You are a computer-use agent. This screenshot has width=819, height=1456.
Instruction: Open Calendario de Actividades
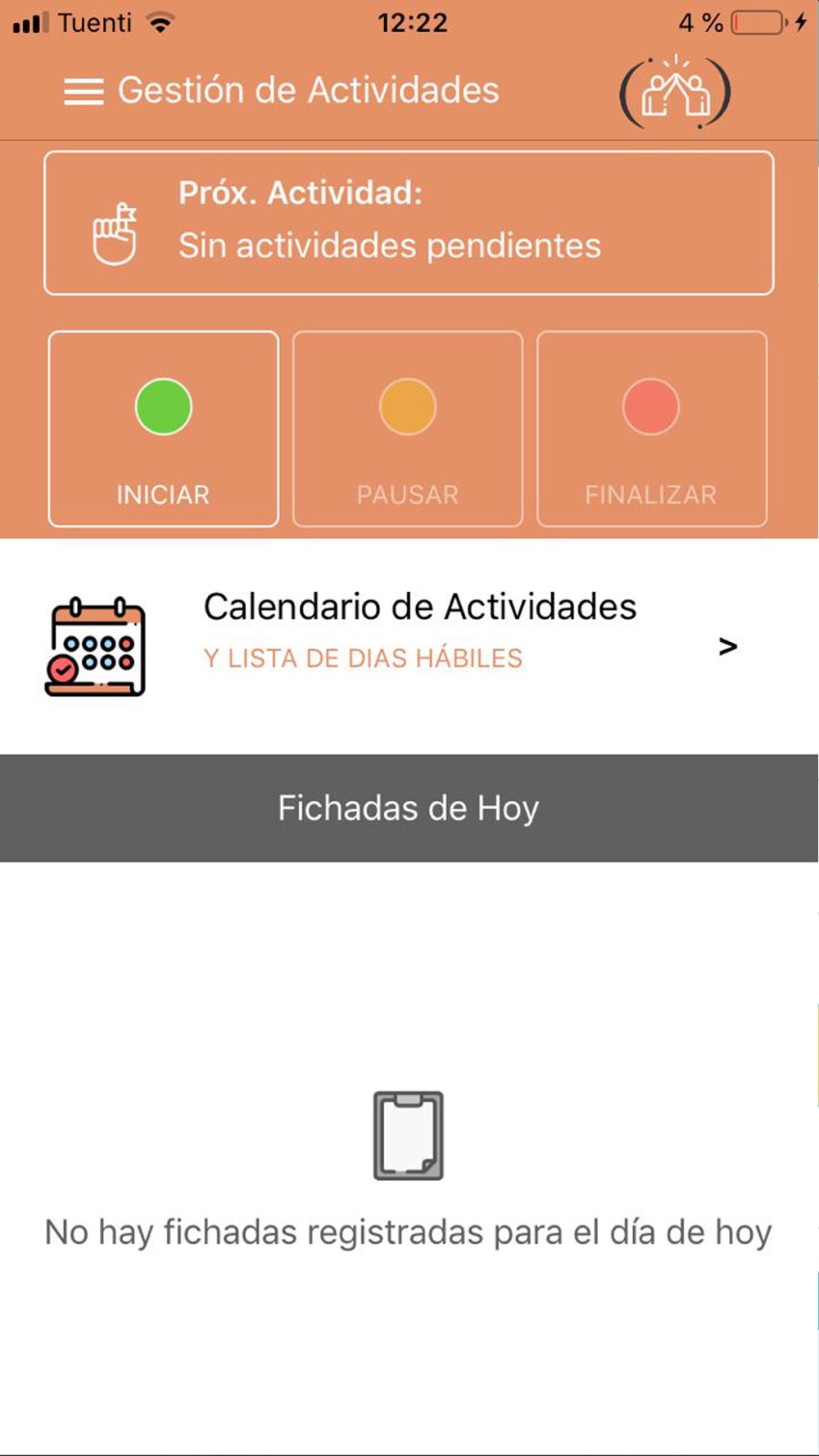click(409, 646)
